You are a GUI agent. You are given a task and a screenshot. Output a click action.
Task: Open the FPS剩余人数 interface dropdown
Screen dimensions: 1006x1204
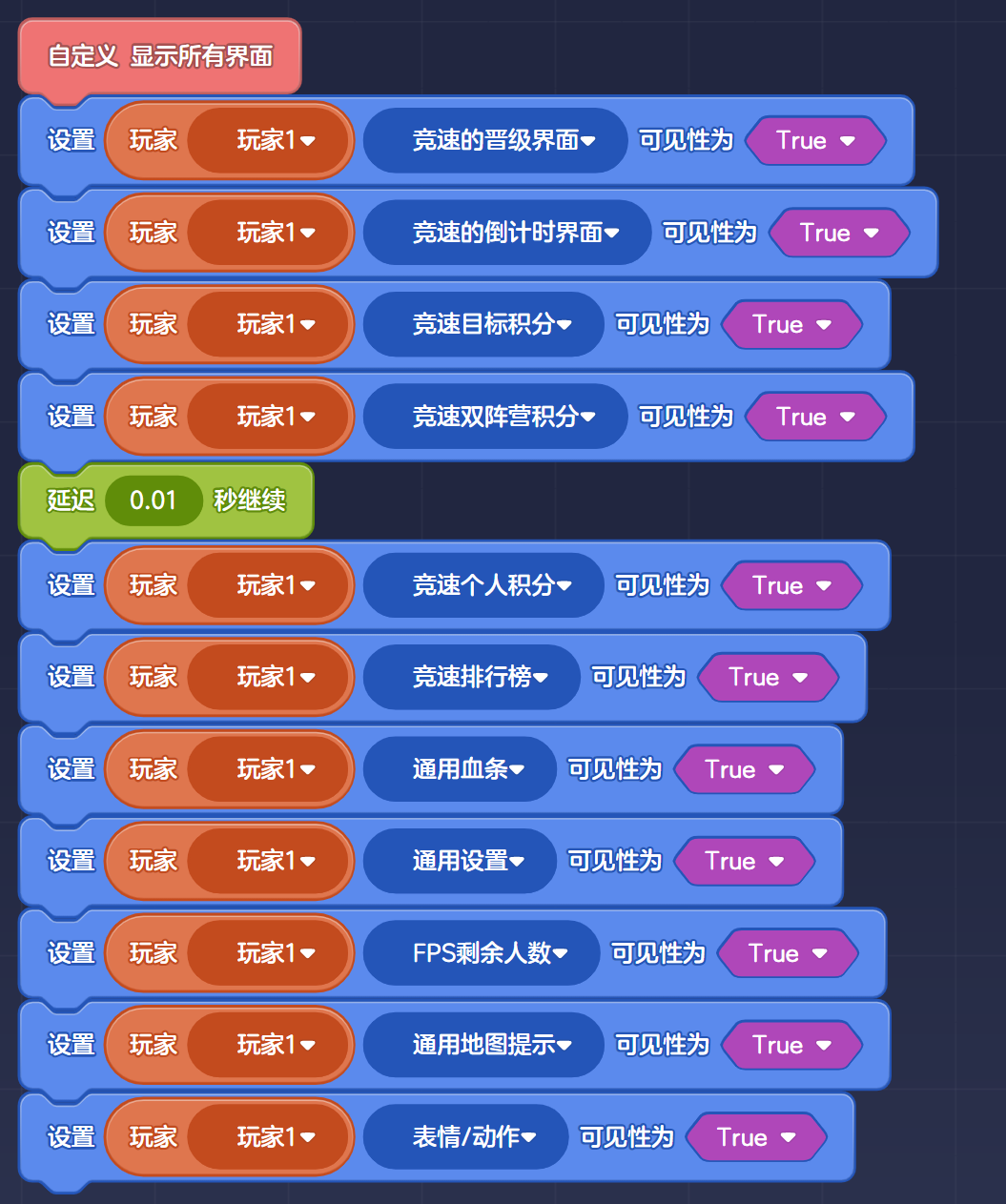[480, 953]
